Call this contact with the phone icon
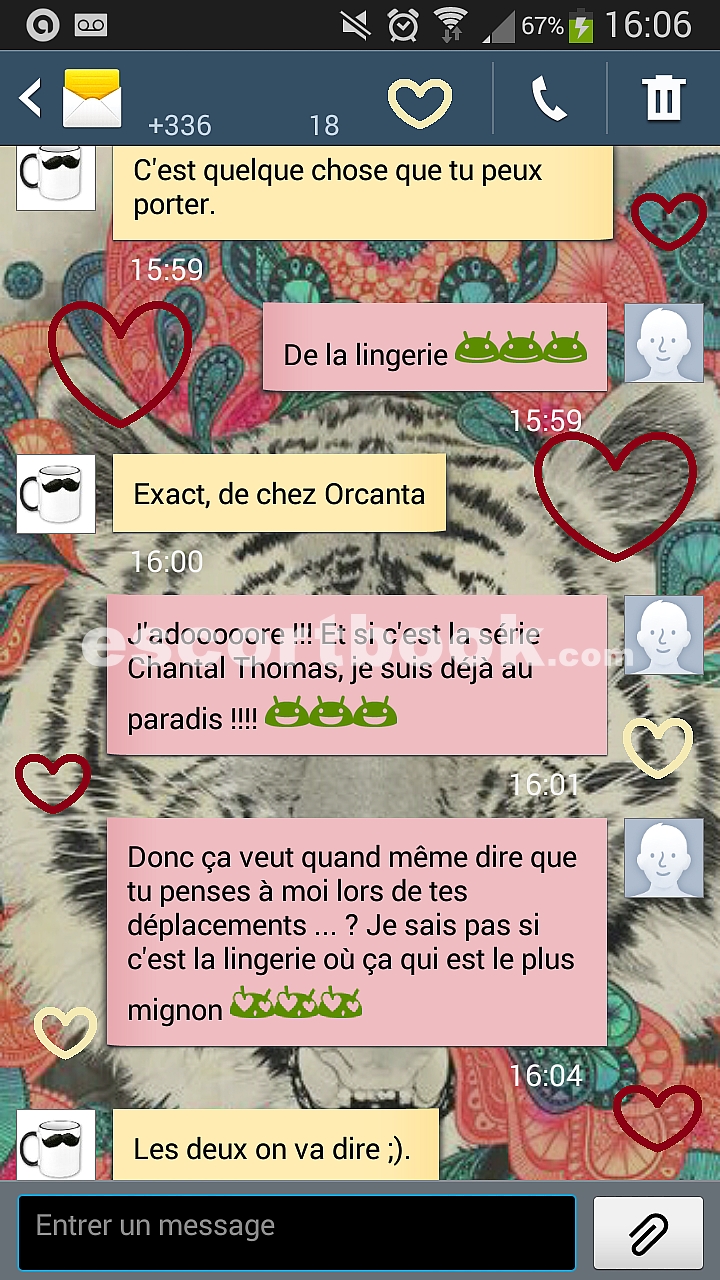Screen dimensions: 720x1280 549,99
